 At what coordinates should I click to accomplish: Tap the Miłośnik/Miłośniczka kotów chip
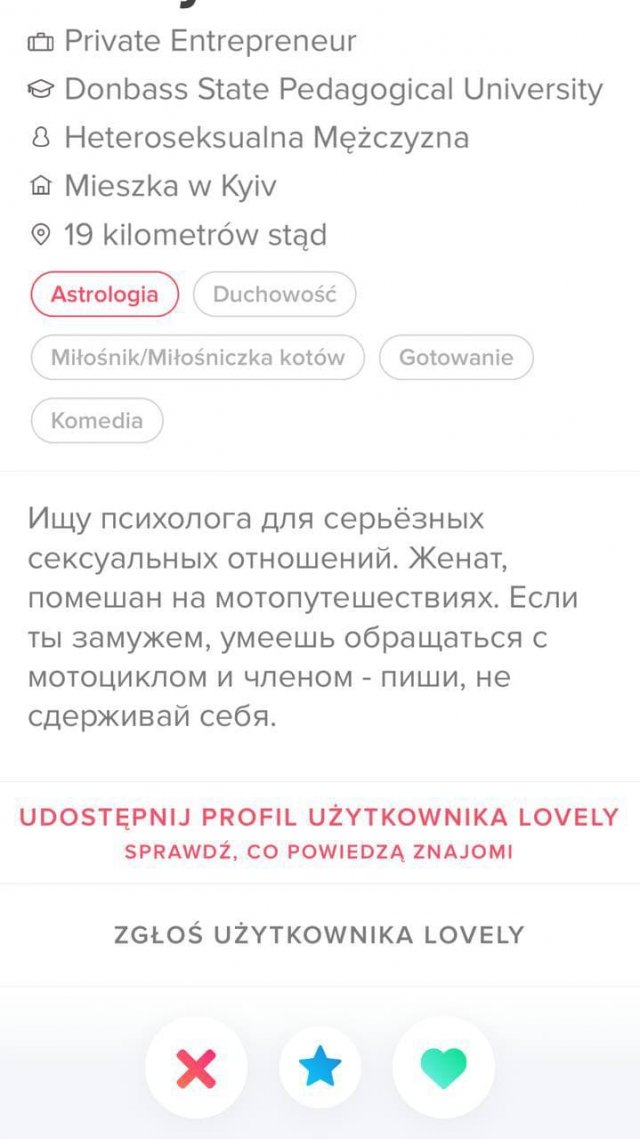point(198,357)
